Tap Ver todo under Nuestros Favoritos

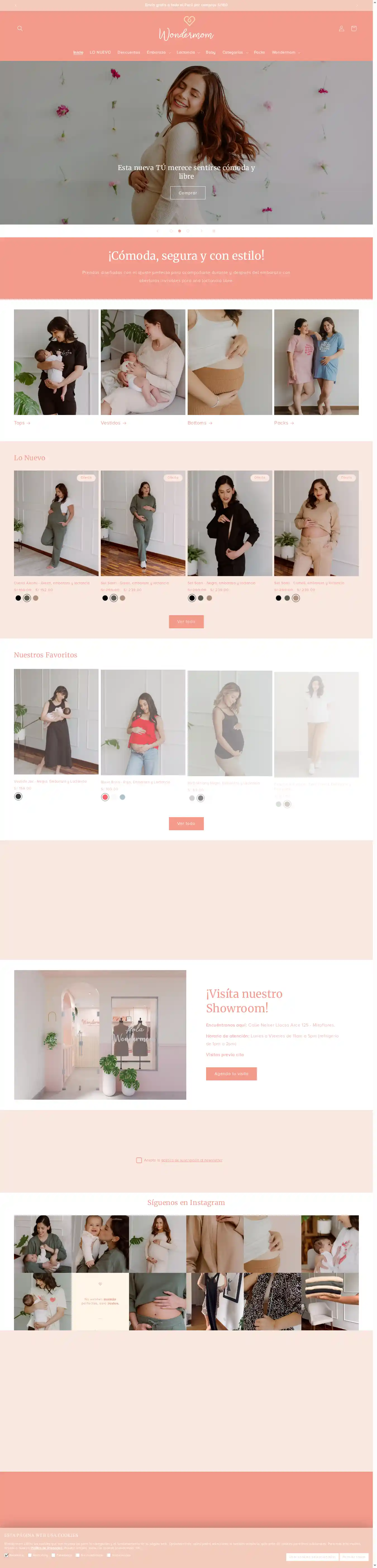(x=186, y=824)
